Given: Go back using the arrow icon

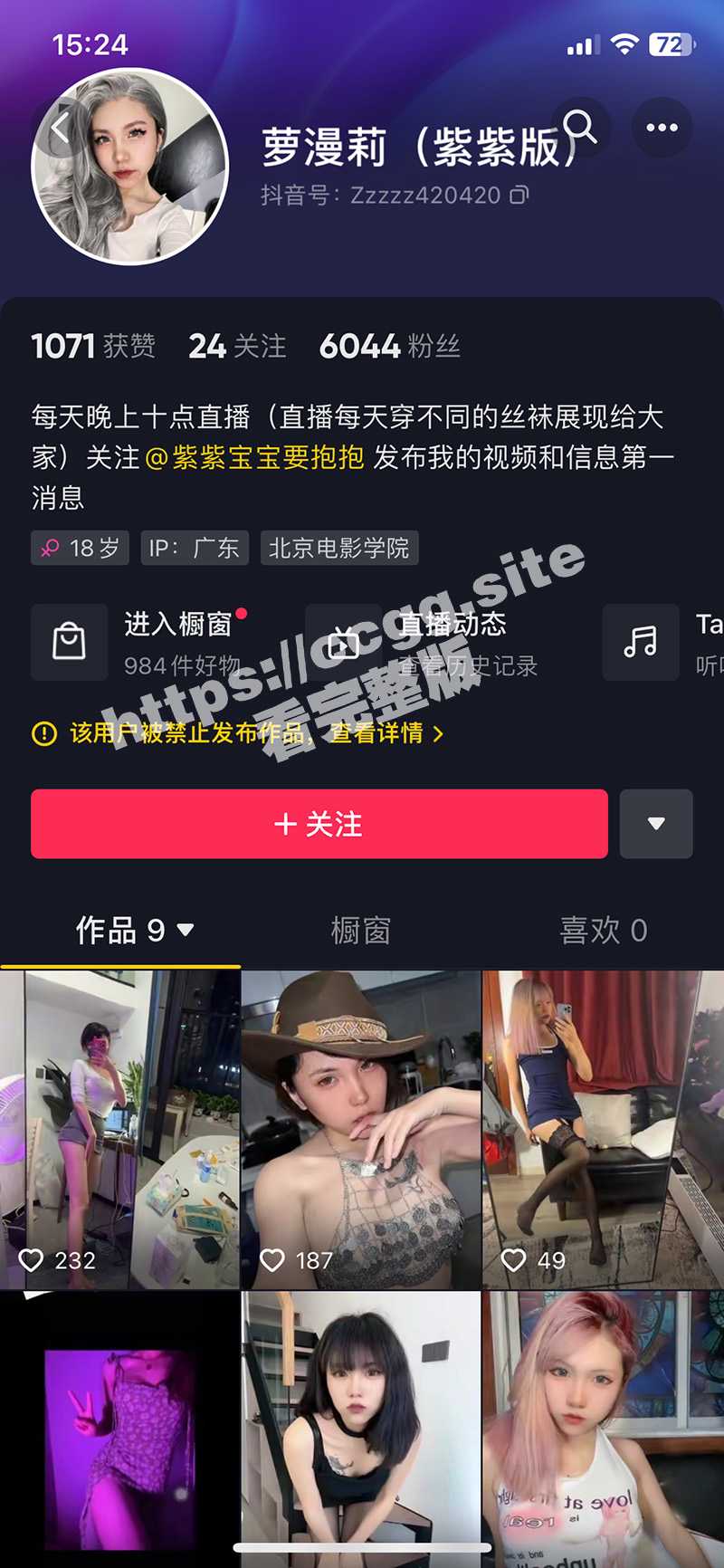Looking at the screenshot, I should point(60,129).
